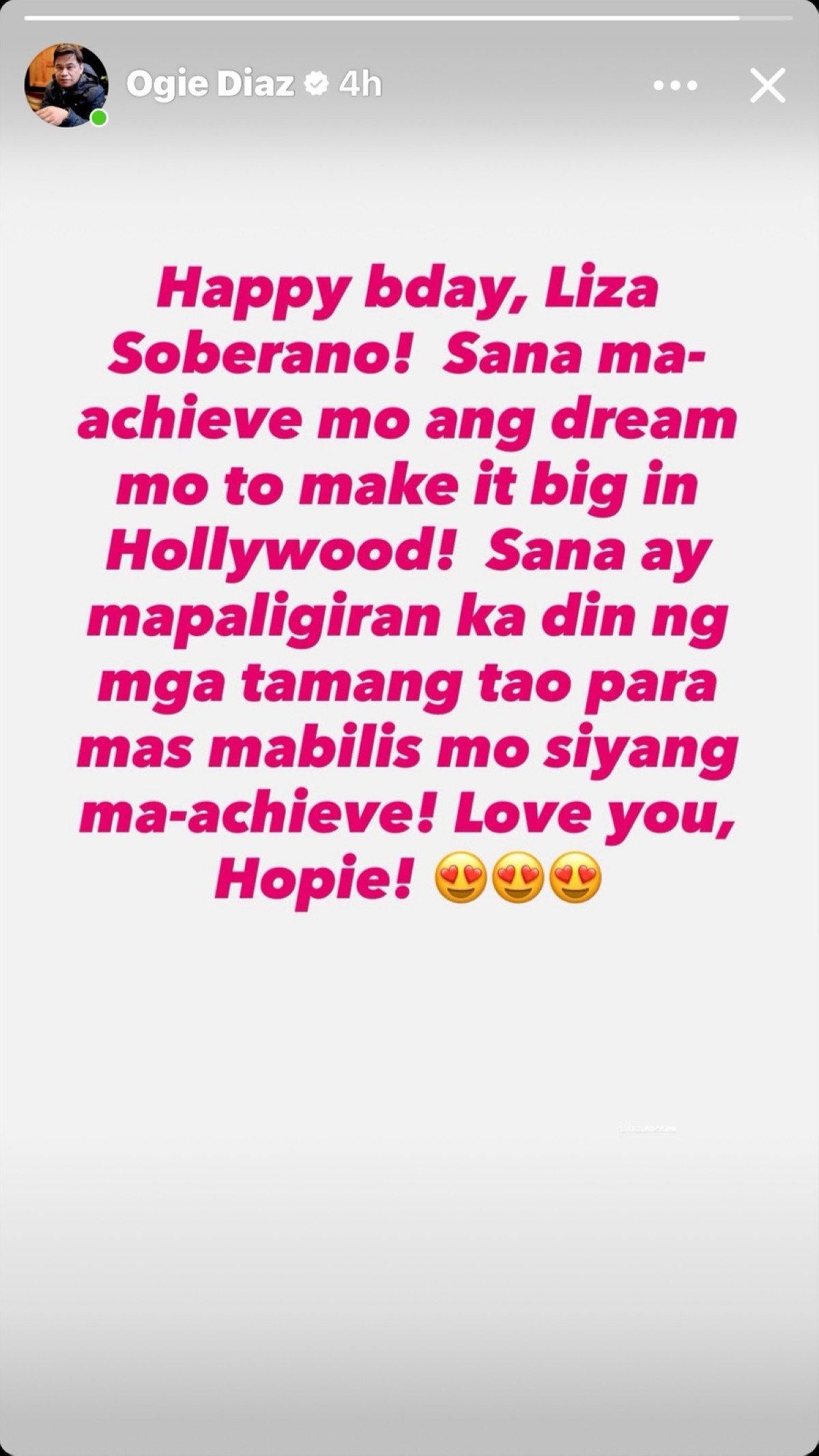This screenshot has width=819, height=1456.
Task: Open Ogie Diaz's profile picture
Action: [x=66, y=85]
